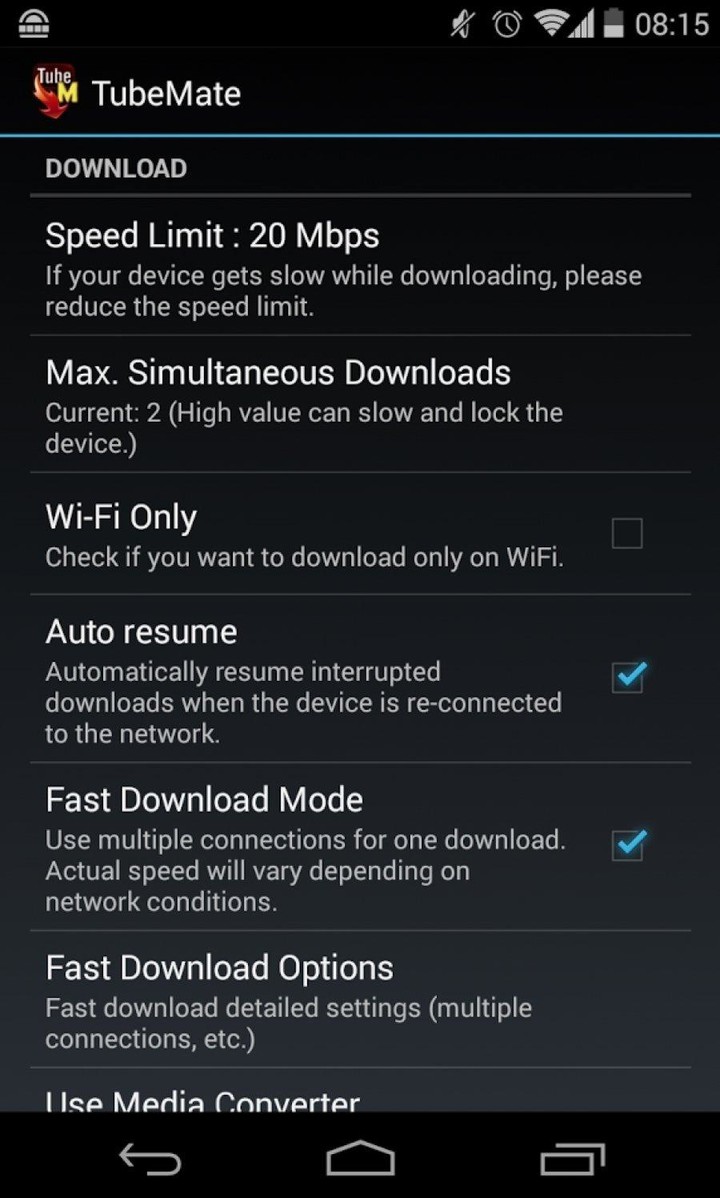Go back with the system back button
720x1198 pixels.
click(x=150, y=1159)
